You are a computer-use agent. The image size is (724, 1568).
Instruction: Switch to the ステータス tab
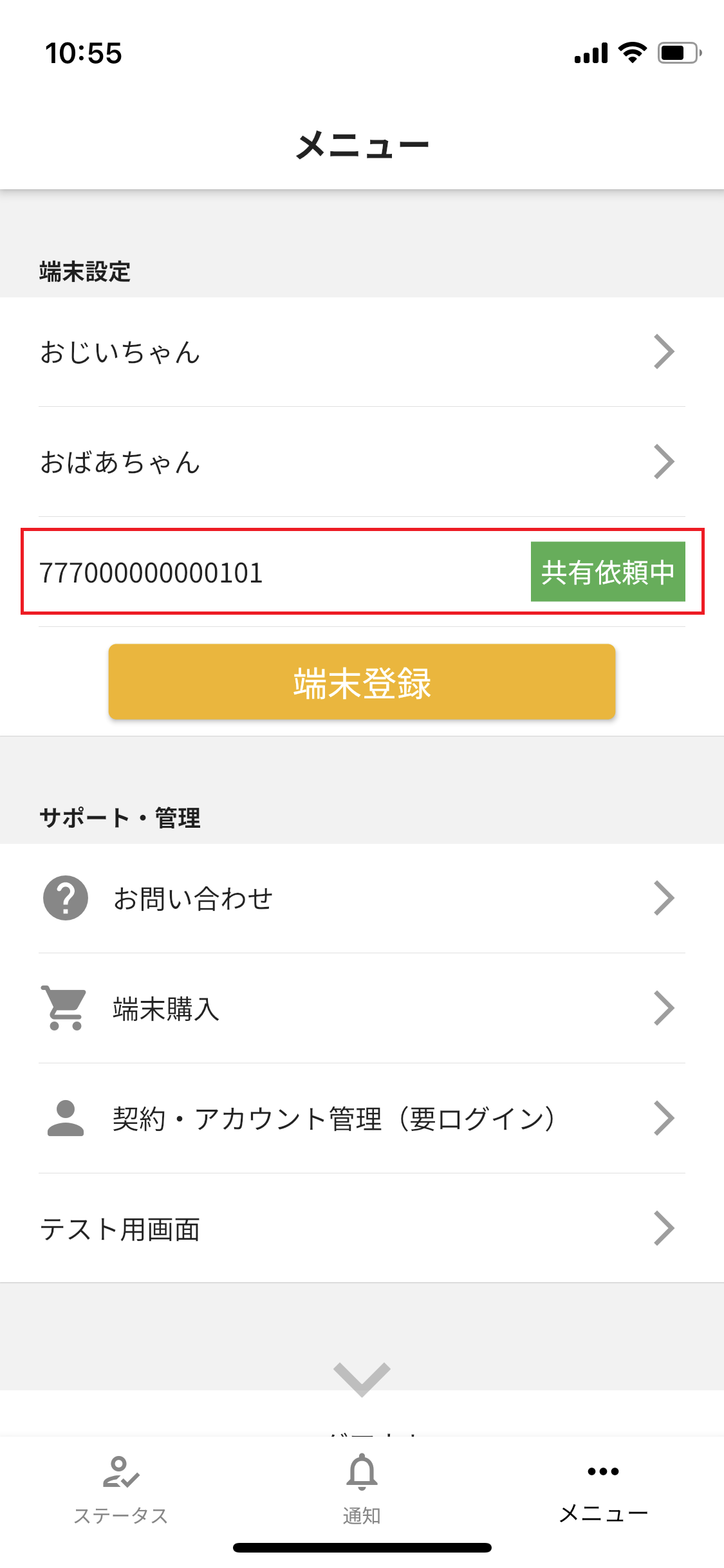[x=121, y=1490]
